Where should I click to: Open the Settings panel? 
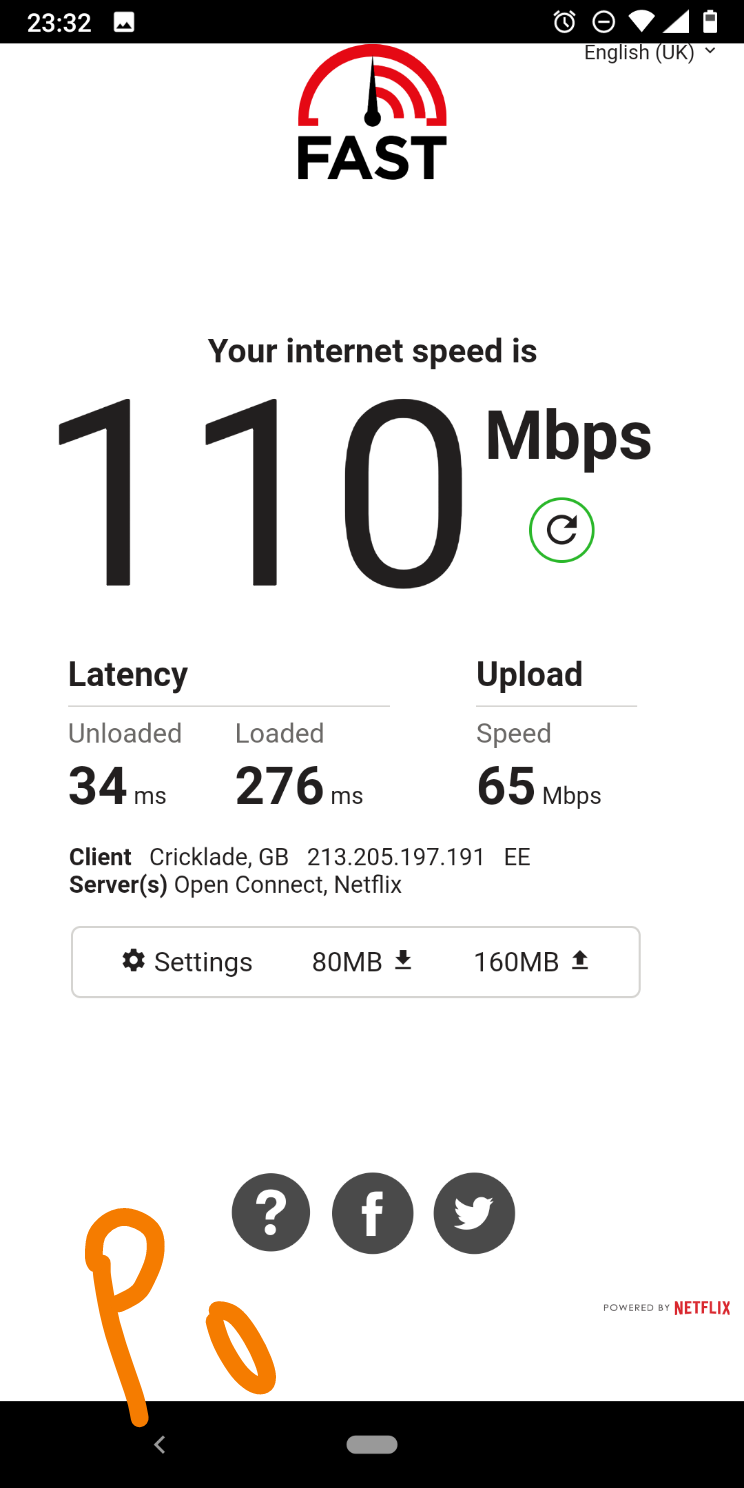pos(188,962)
